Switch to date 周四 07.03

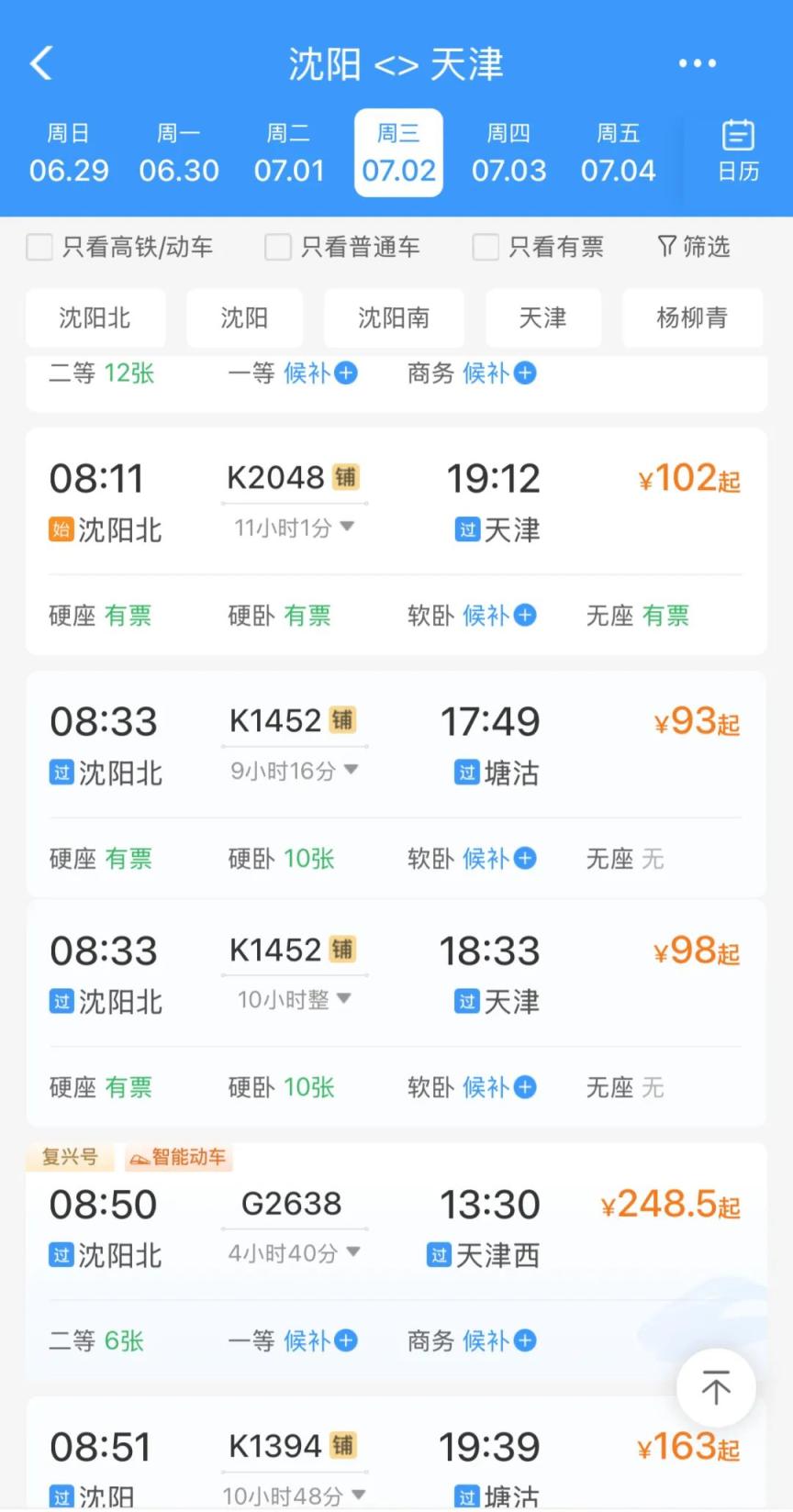point(508,153)
